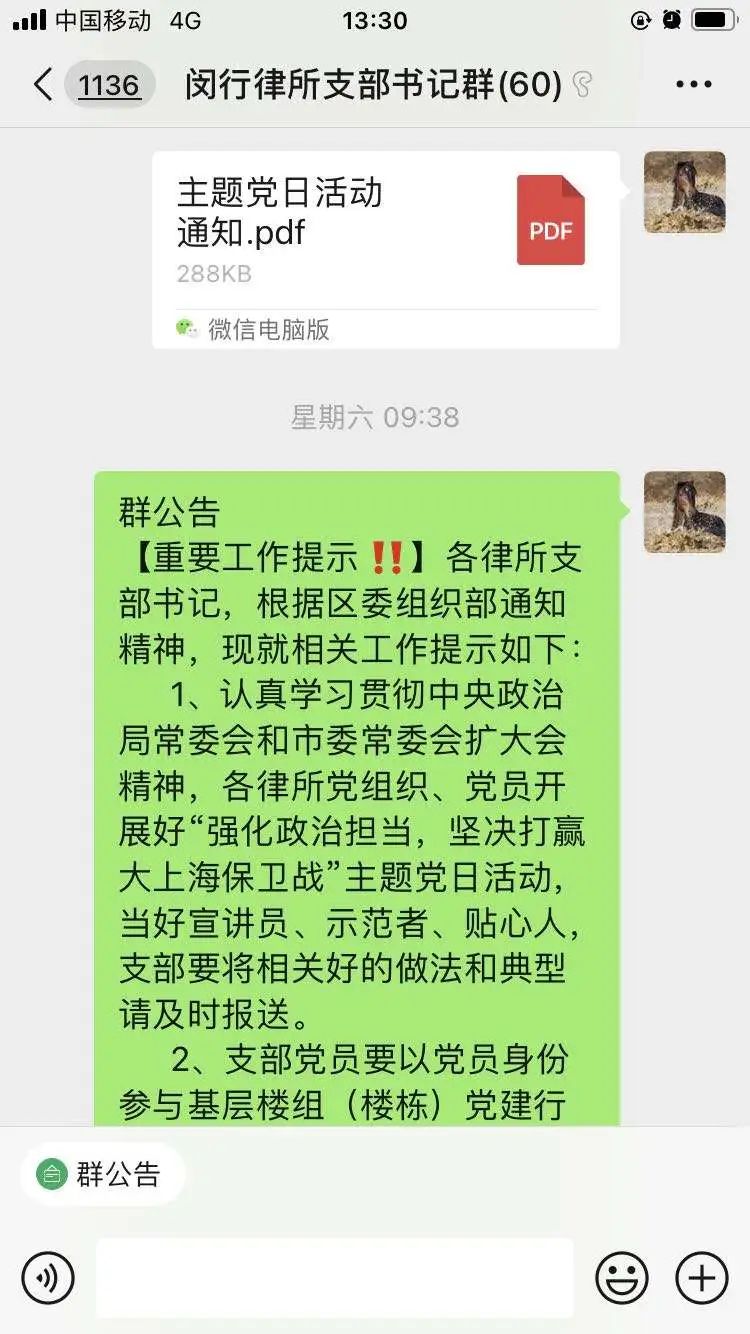Open the plus attachment menu
The width and height of the screenshot is (750, 1334).
point(701,1277)
